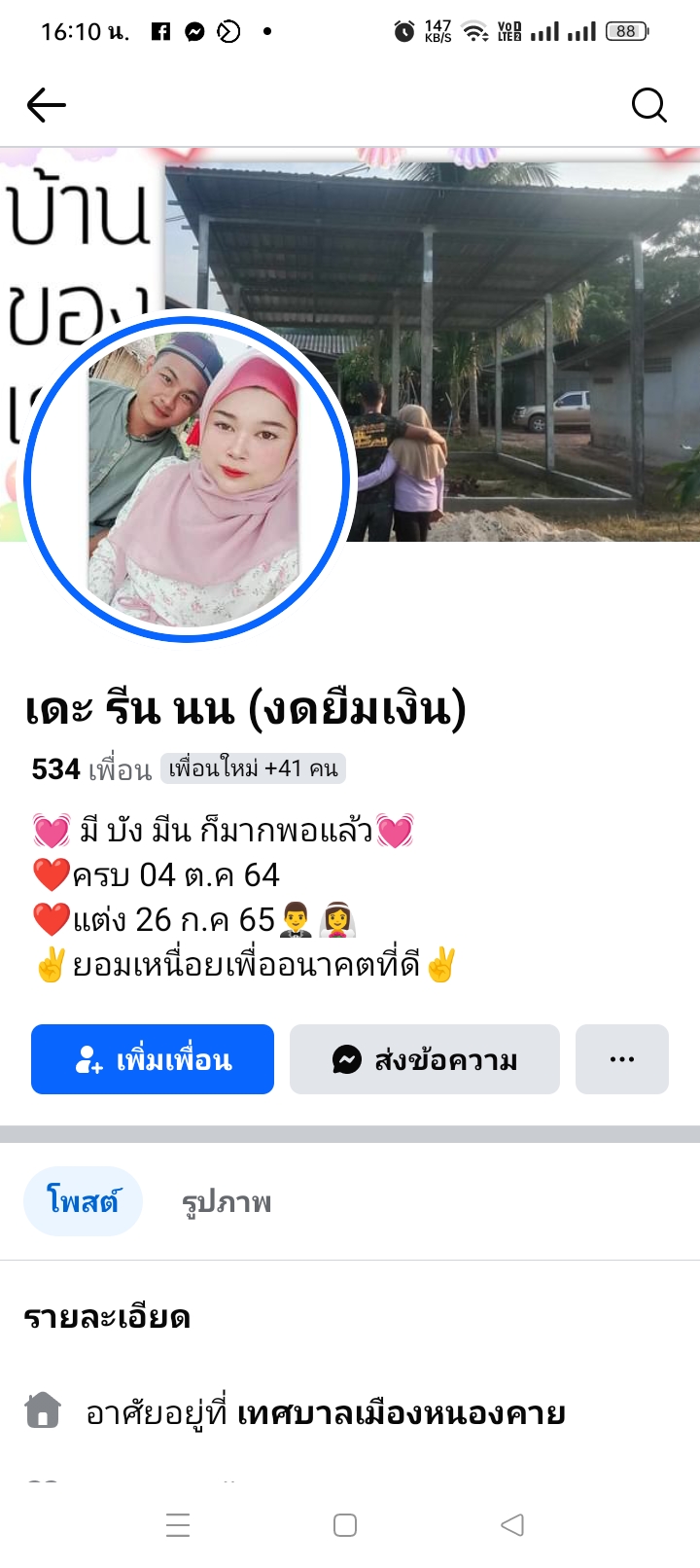Open the 534 เพื่อน friends list
This screenshot has height=1568, width=700.
coord(91,769)
